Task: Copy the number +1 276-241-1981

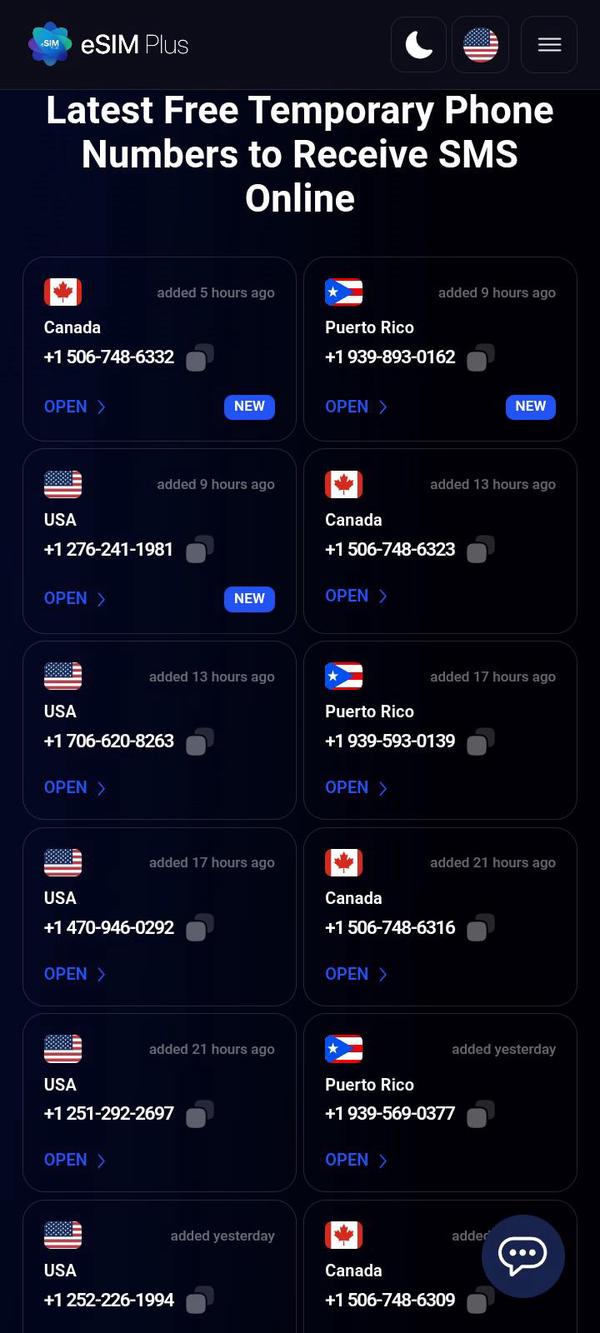Action: 199,549
